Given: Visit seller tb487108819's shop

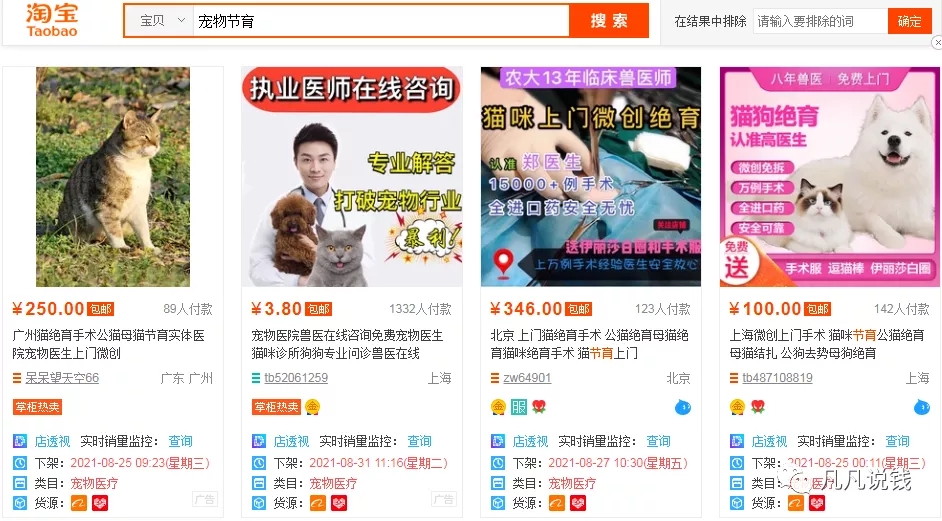Looking at the screenshot, I should coord(777,378).
